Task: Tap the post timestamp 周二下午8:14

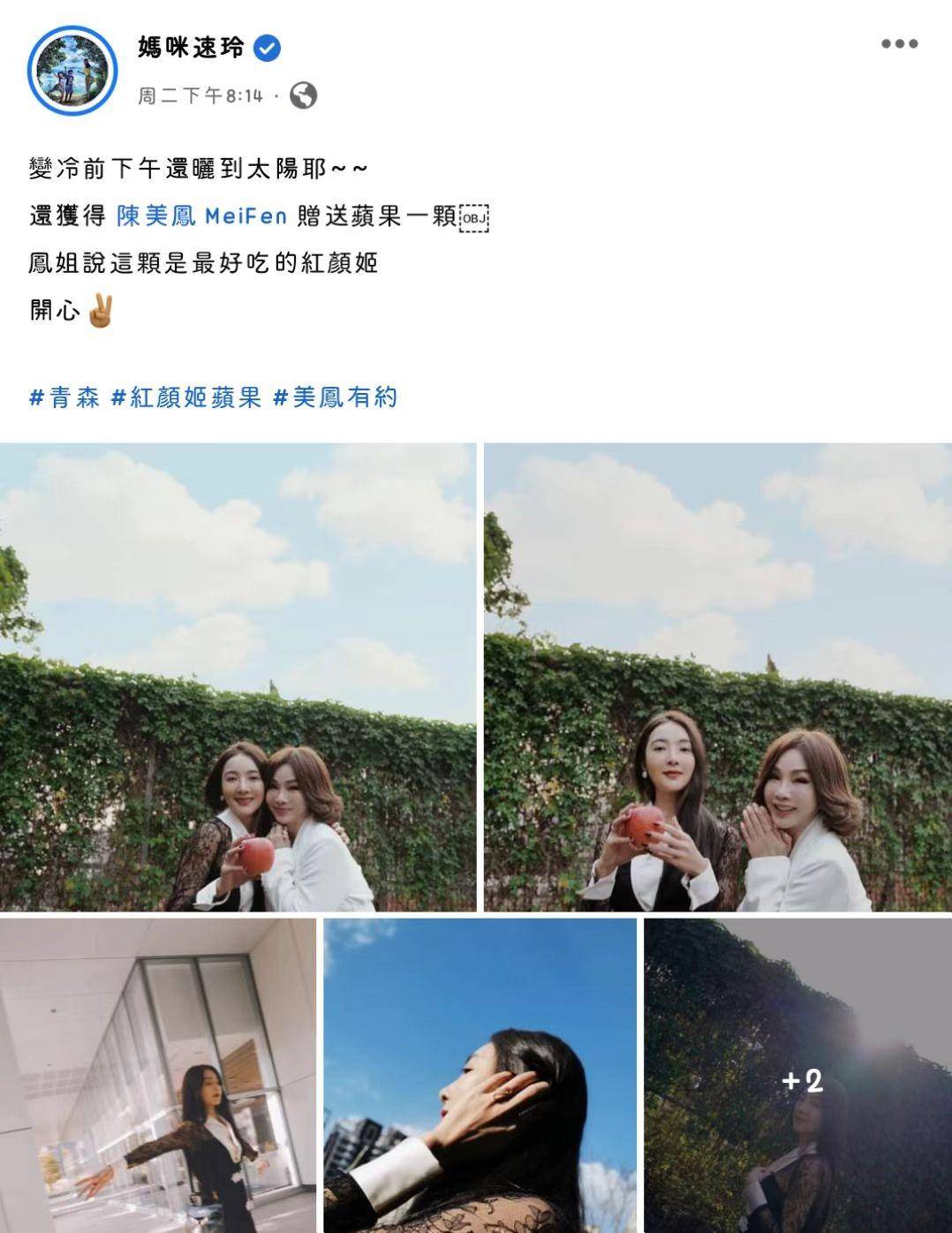Action: (200, 95)
